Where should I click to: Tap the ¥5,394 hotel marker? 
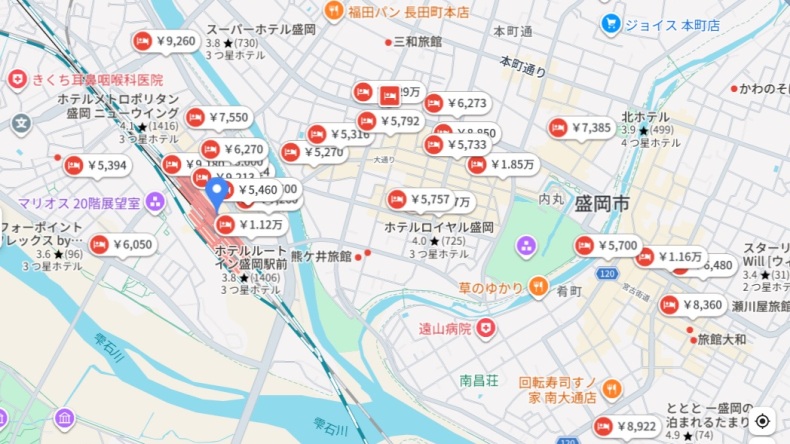[x=97, y=166]
